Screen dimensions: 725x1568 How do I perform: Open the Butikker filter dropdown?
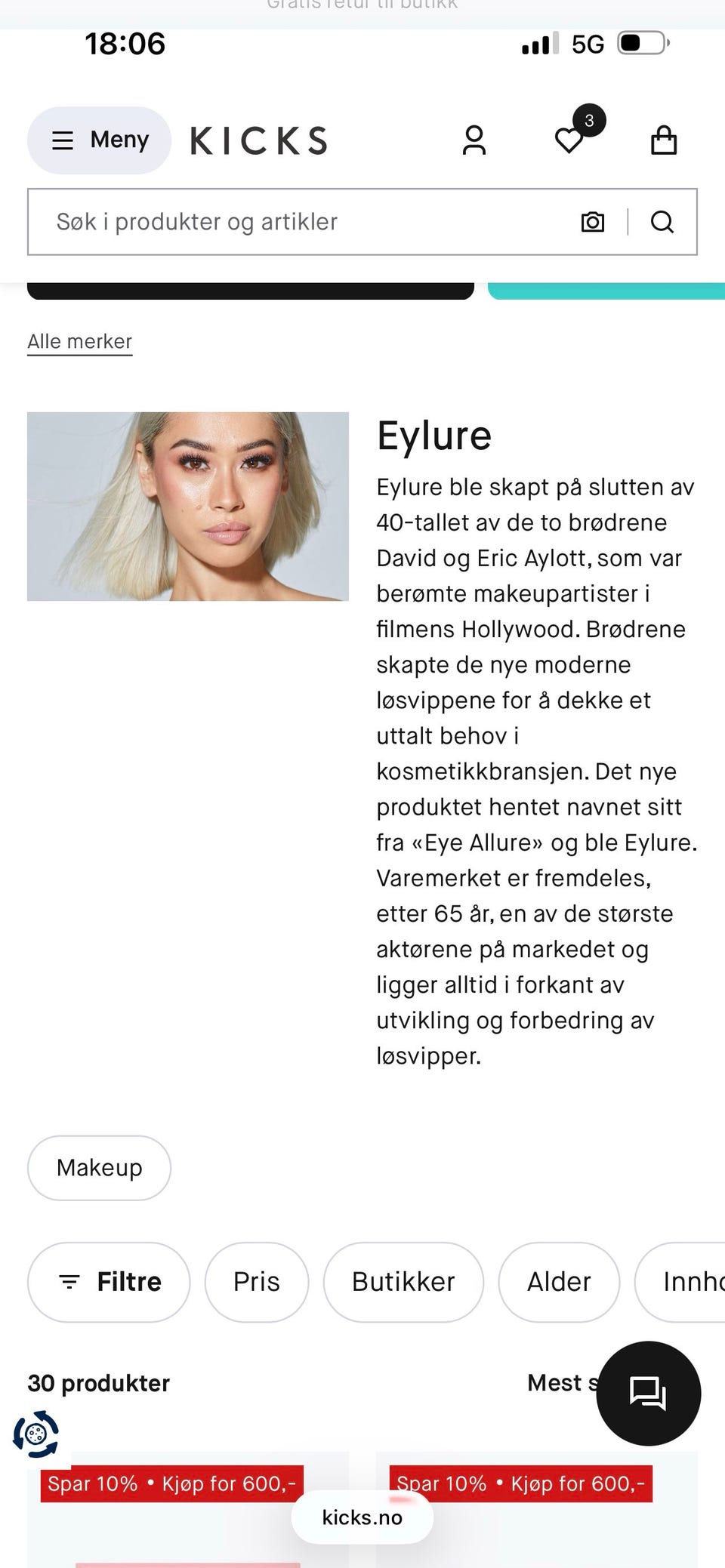tap(403, 1281)
